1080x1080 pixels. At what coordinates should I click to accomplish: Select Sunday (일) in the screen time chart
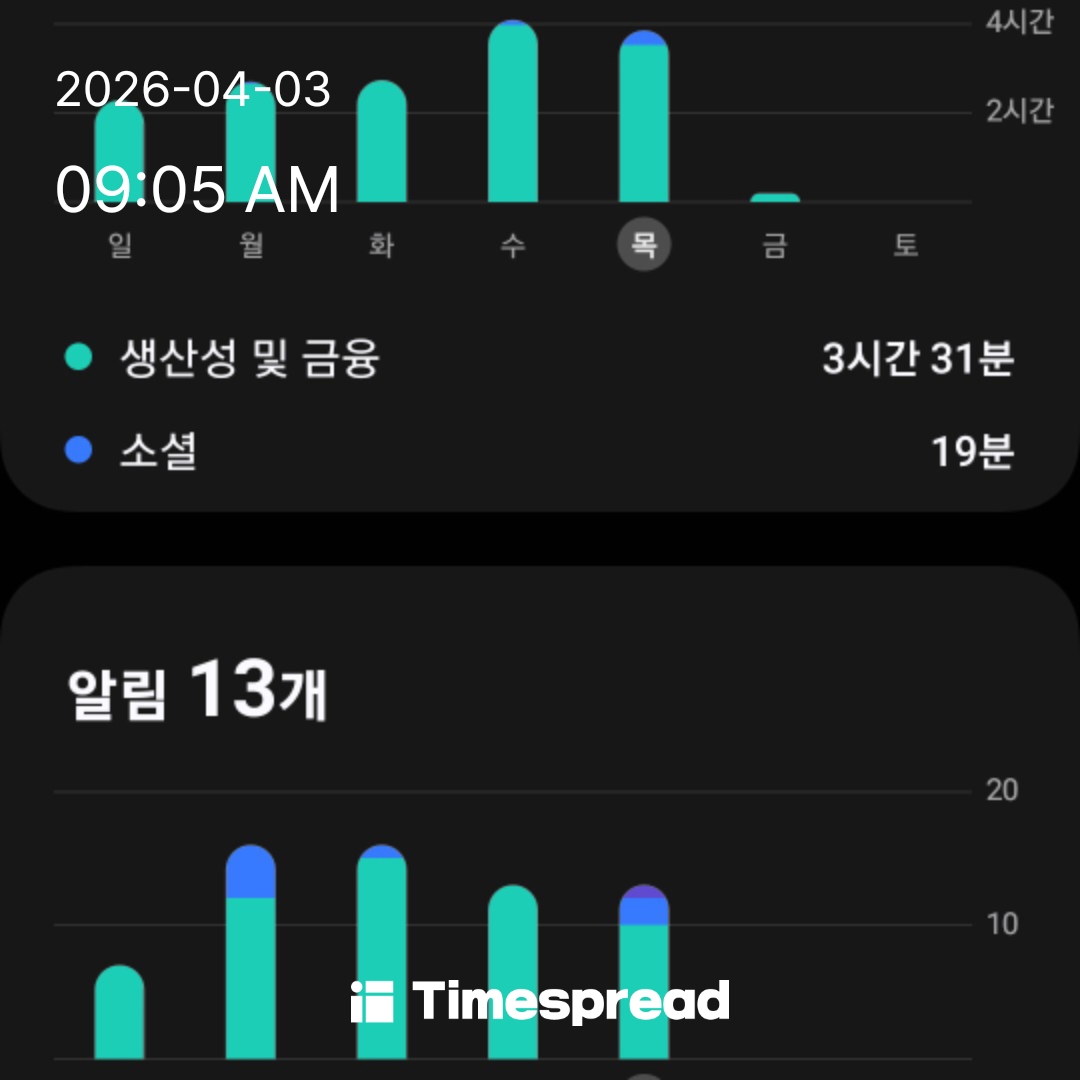120,245
